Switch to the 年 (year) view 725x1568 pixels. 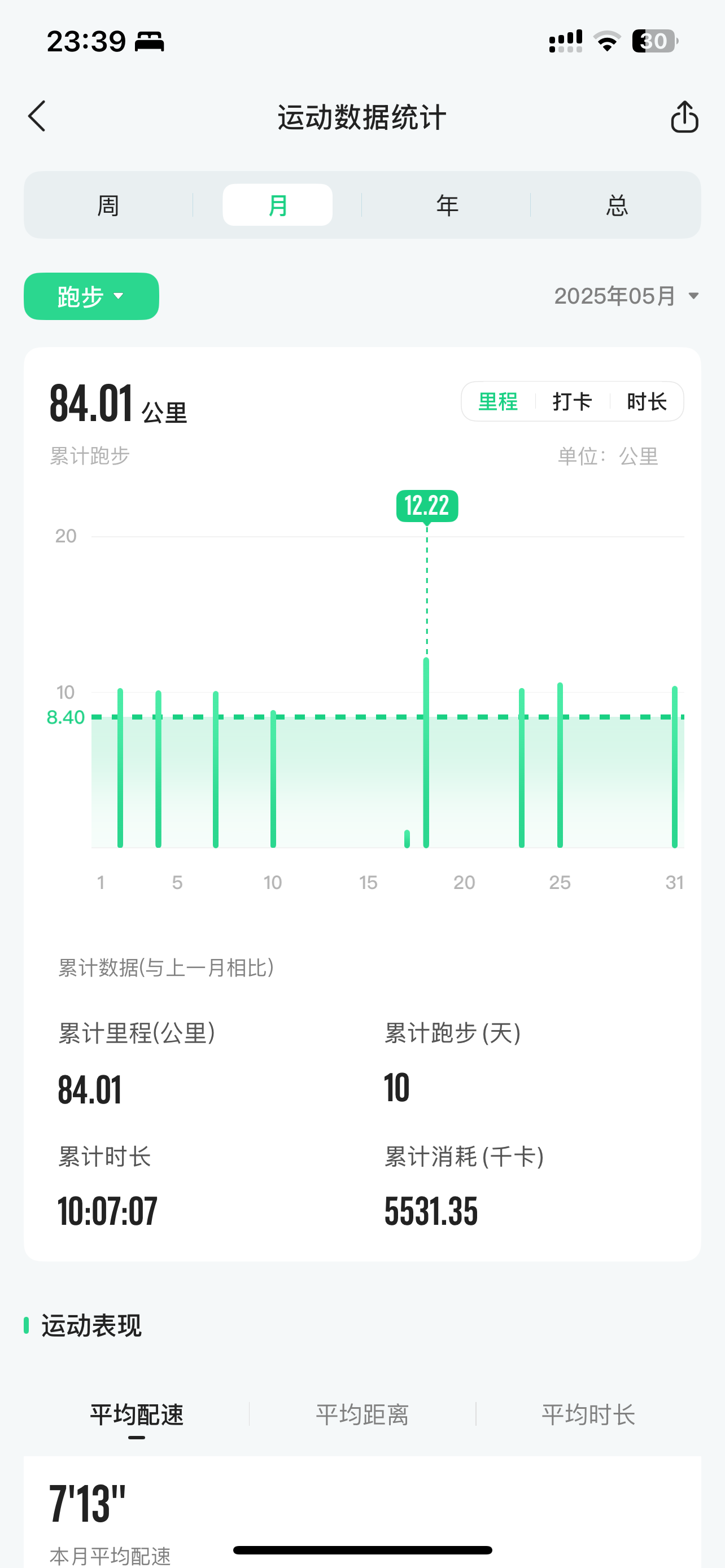447,205
